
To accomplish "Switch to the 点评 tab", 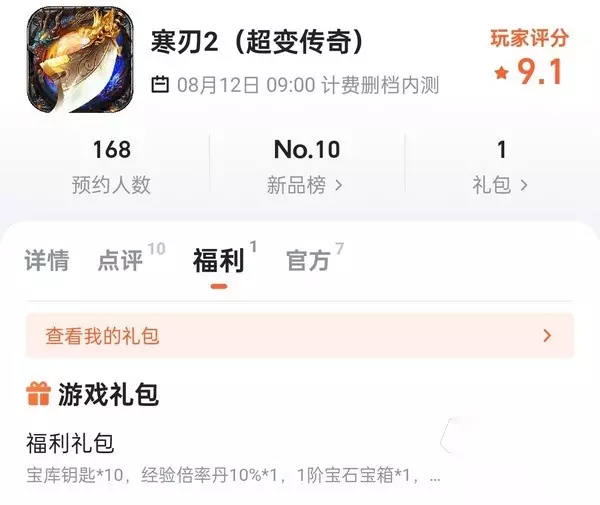I will pos(131,257).
